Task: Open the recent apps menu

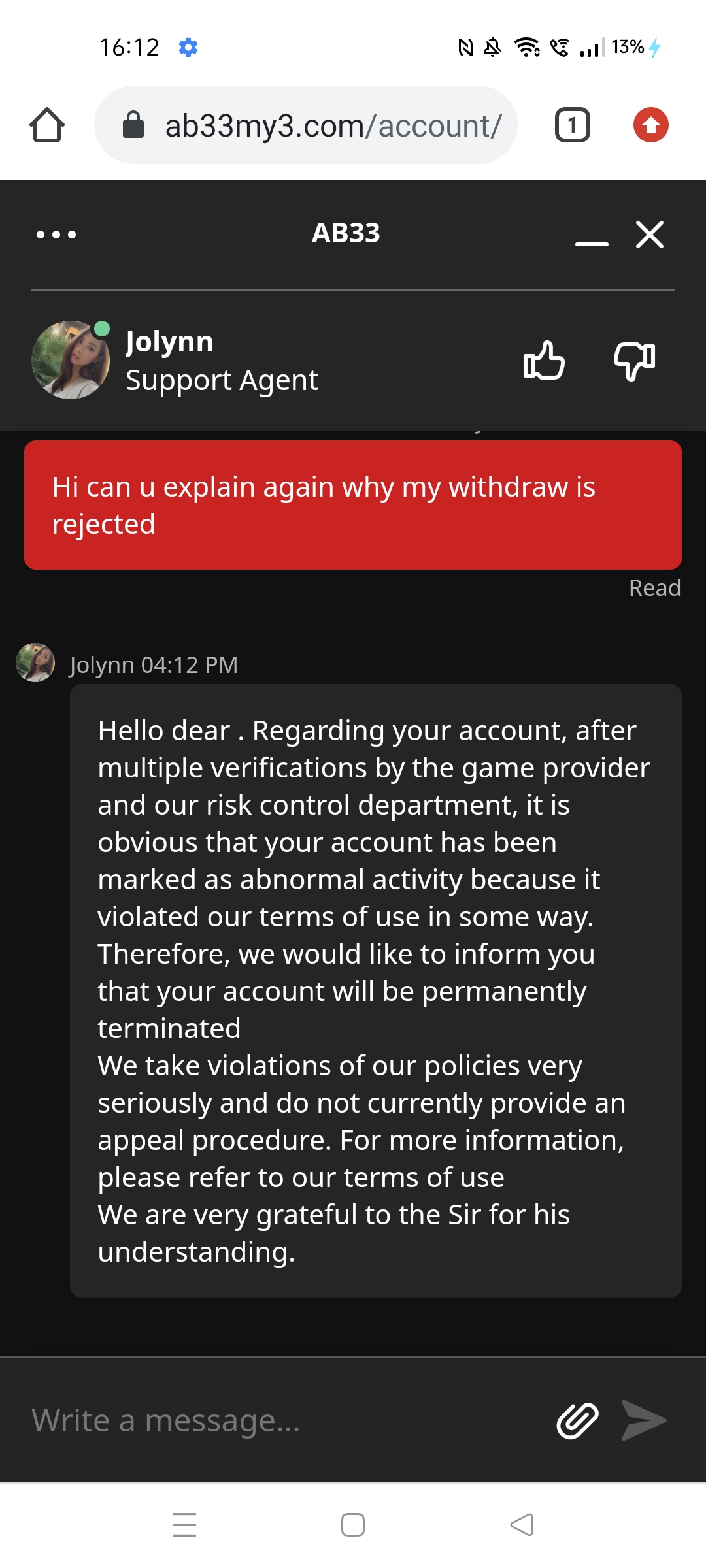Action: click(184, 1525)
